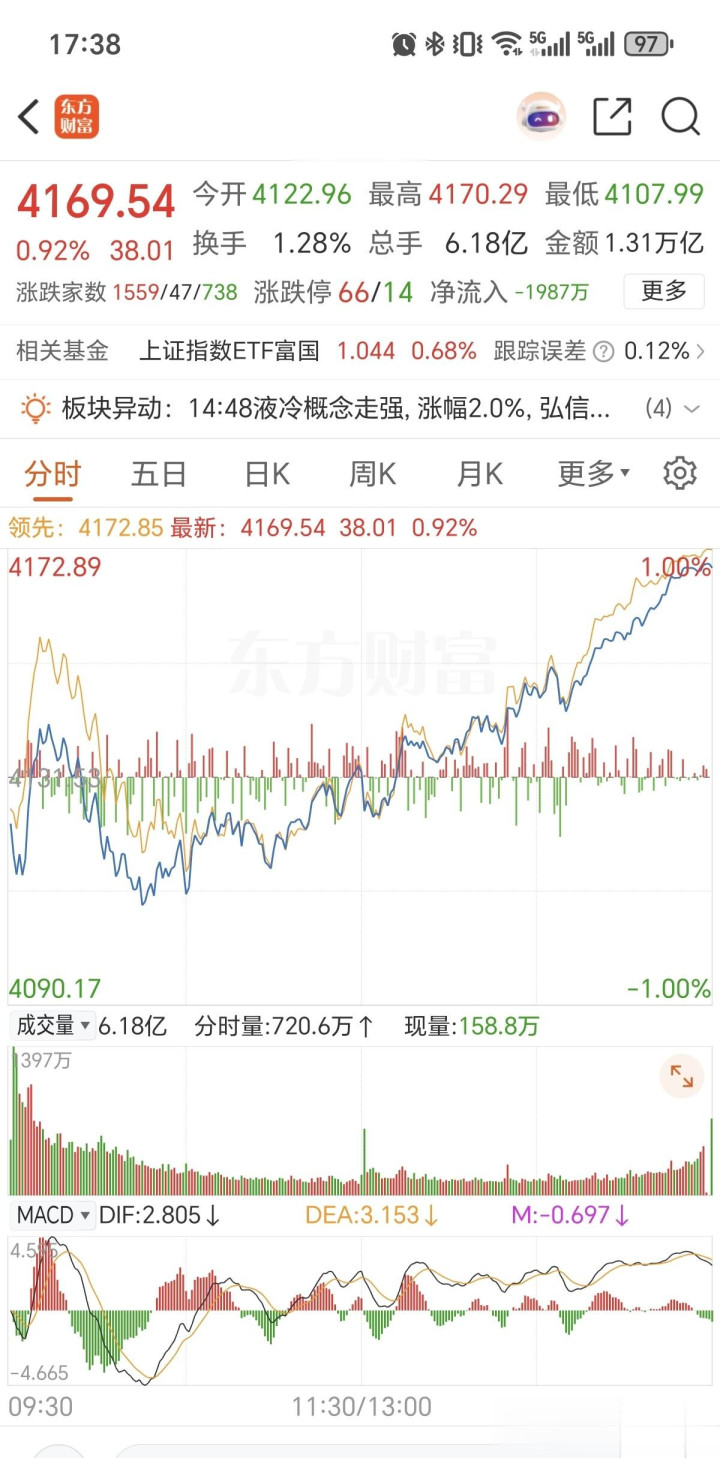This screenshot has width=720, height=1458.
Task: Switch to the 五日 chart tab
Action: point(159,473)
